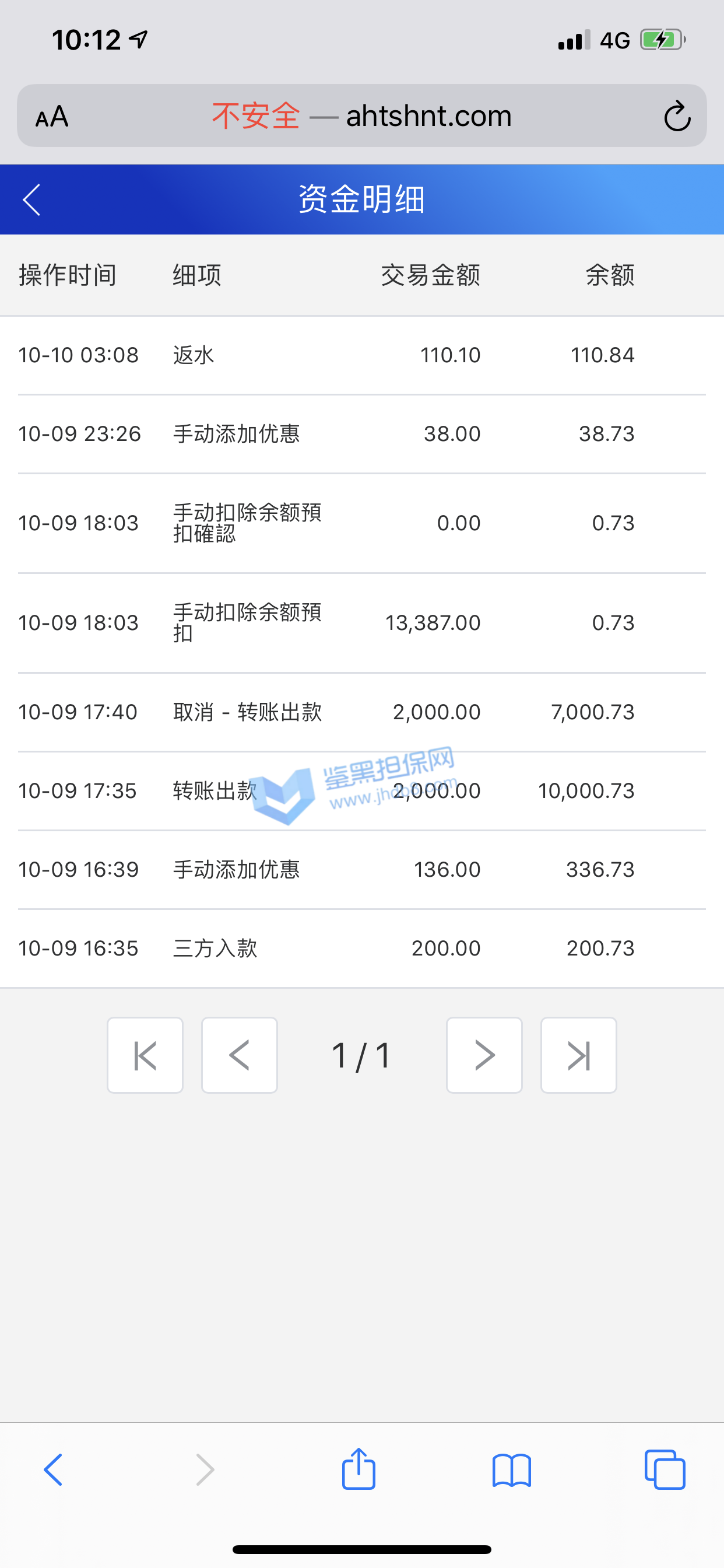Jump to the last page
This screenshot has width=724, height=1568.
(x=579, y=1055)
